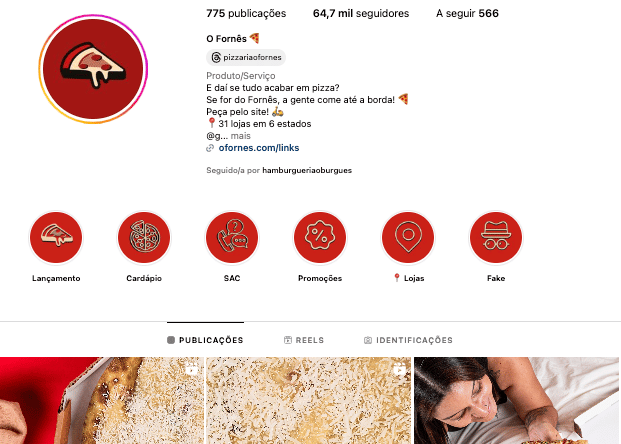Screen dimensions: 621x444
Task: Switch to the Reels tab
Action: tap(304, 340)
